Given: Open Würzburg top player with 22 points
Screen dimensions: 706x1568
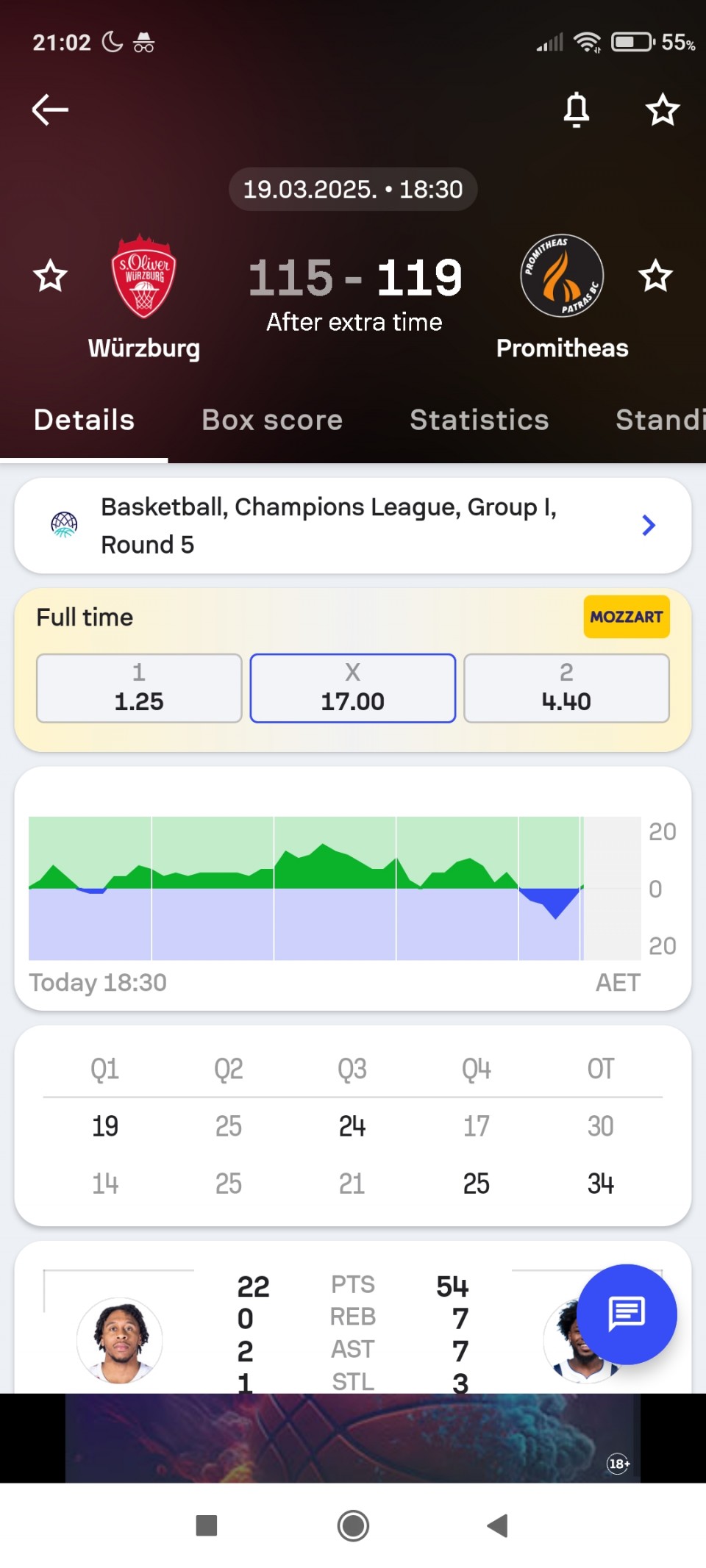Looking at the screenshot, I should pos(120,1339).
